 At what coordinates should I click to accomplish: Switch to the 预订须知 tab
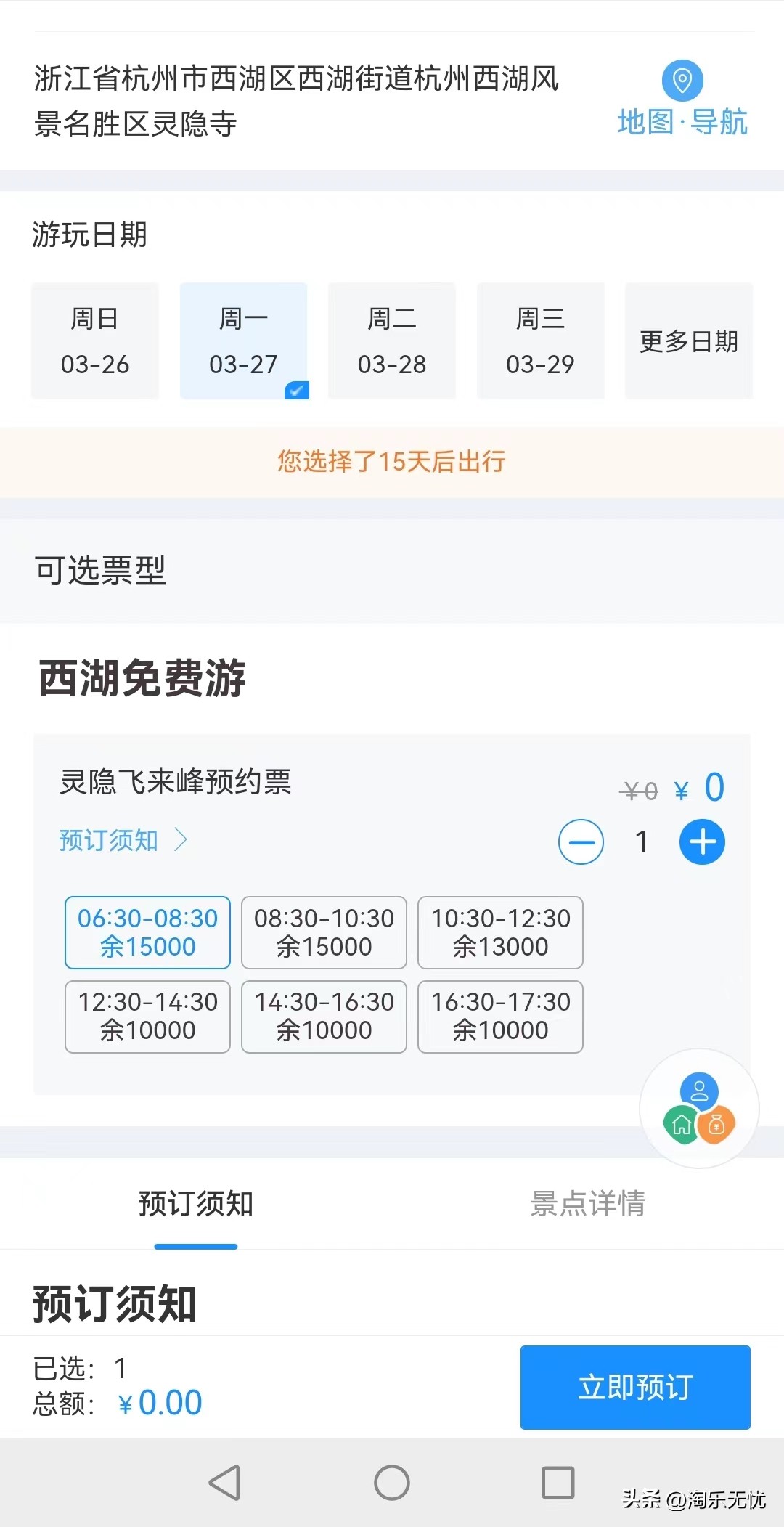coord(196,1203)
